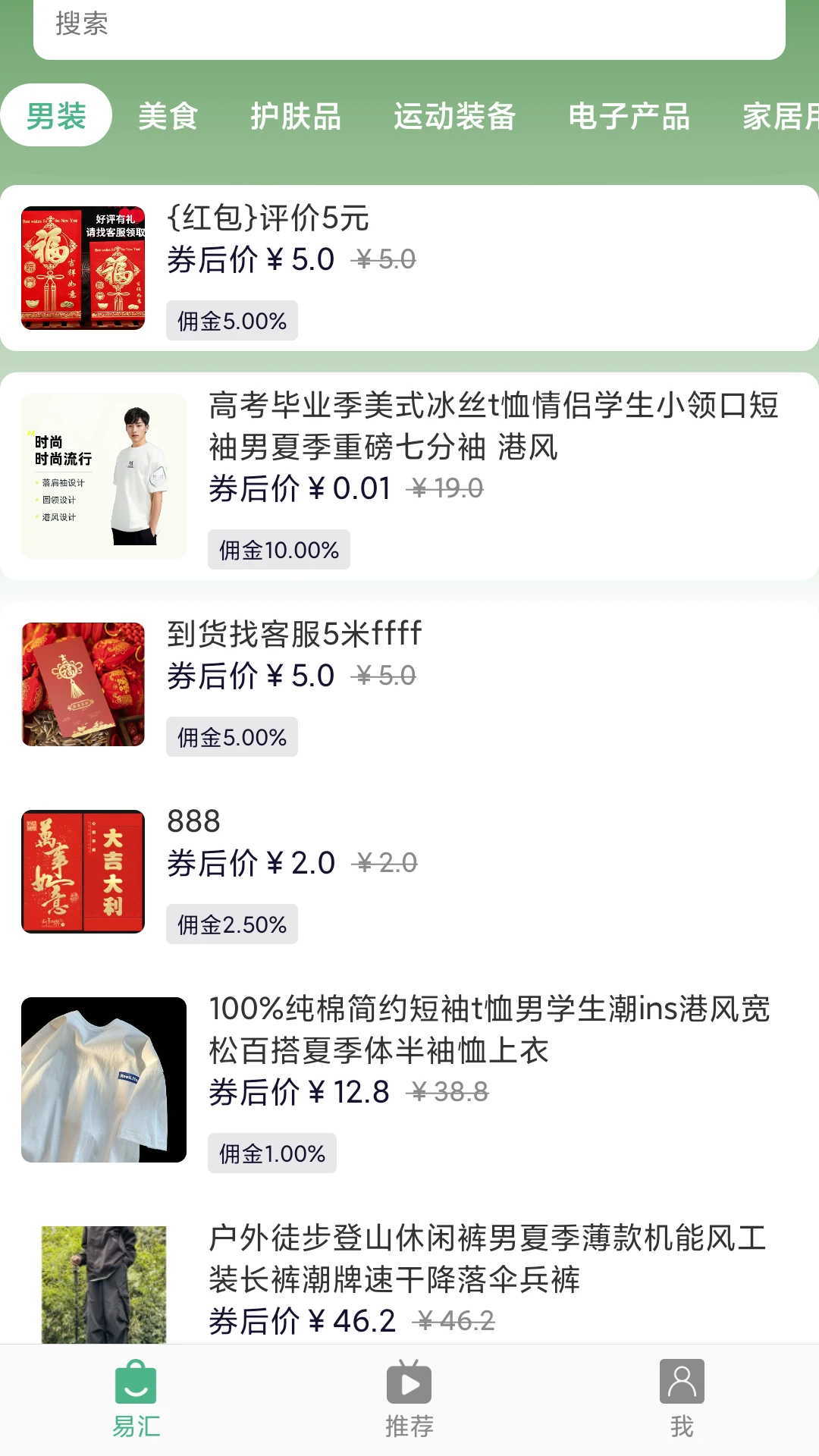Image resolution: width=819 pixels, height=1456 pixels.
Task: Open the white t-shirt model product image
Action: (104, 475)
